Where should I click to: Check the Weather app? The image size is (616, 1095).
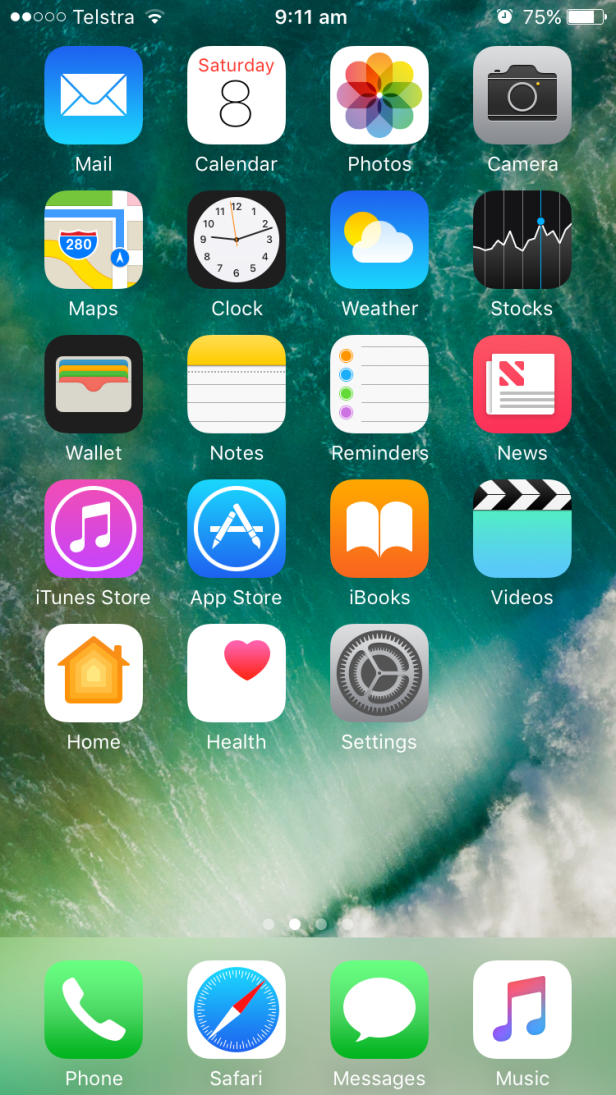(x=379, y=240)
